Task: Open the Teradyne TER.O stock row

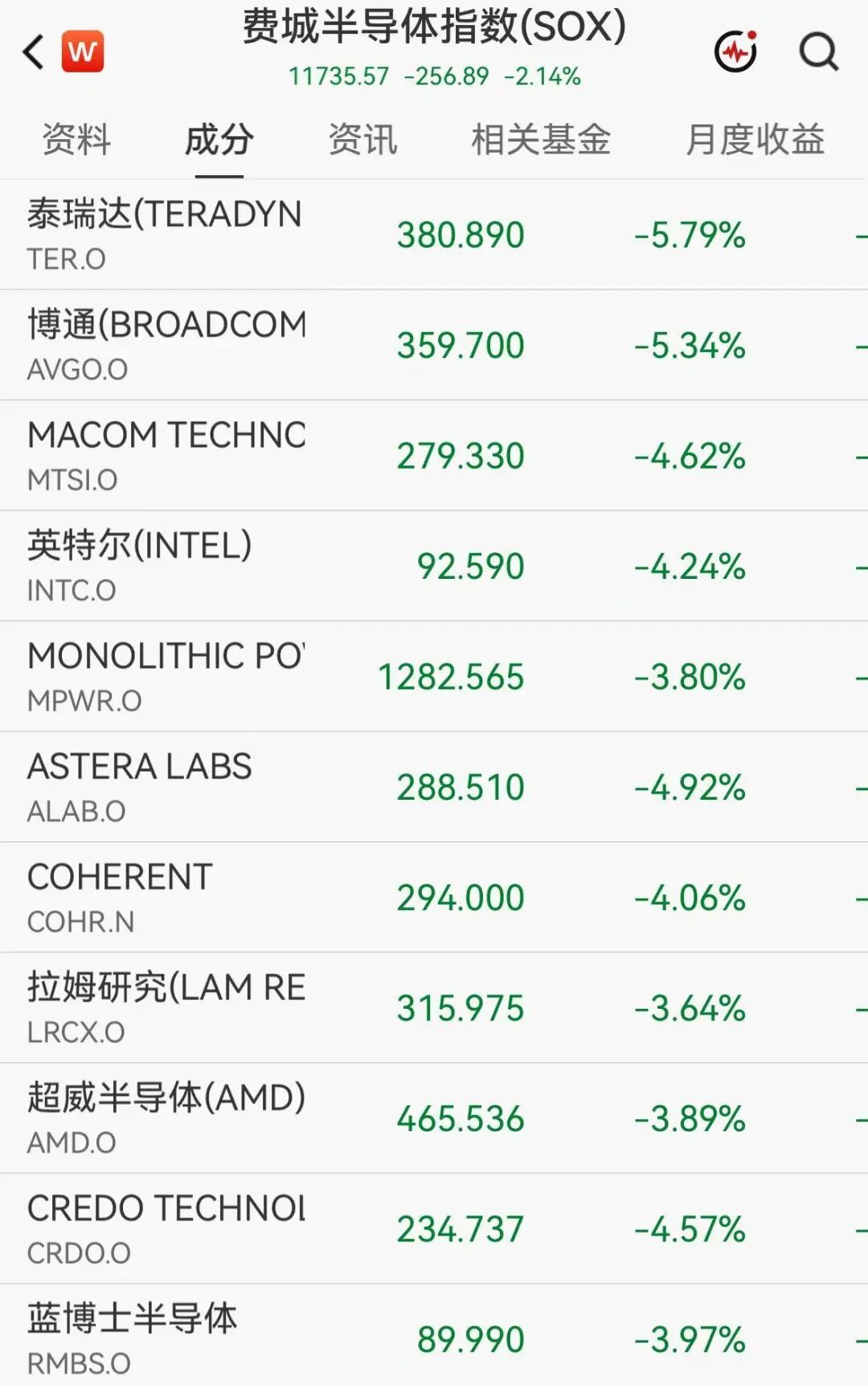Action: point(434,235)
